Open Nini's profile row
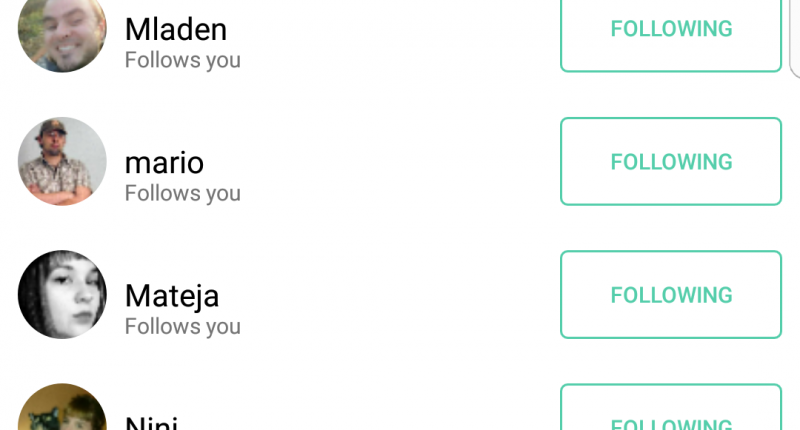Image resolution: width=800 pixels, height=430 pixels. [x=150, y=418]
